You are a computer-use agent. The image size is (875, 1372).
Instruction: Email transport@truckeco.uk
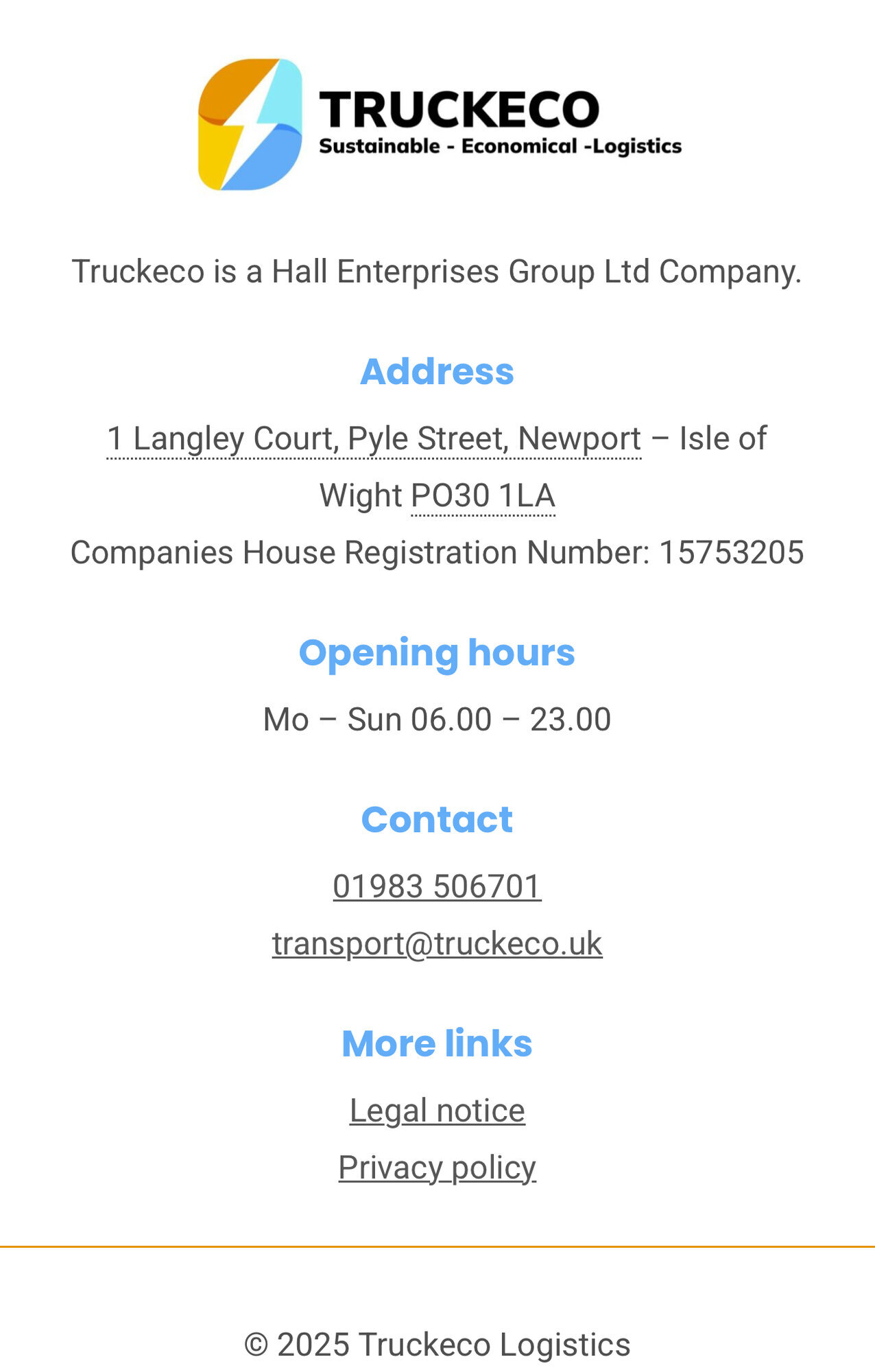pos(437,944)
